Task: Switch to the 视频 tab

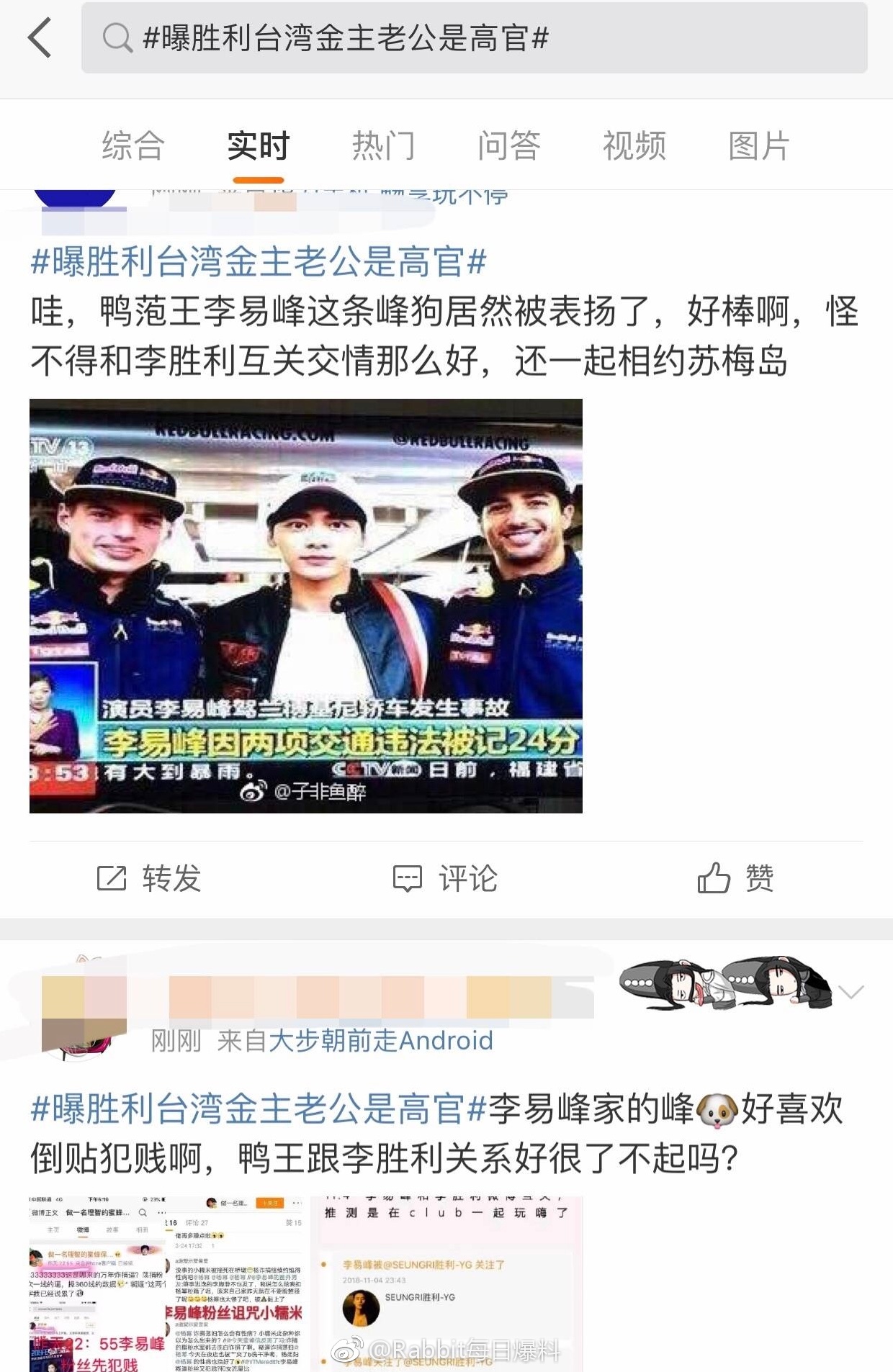Action: click(x=634, y=146)
